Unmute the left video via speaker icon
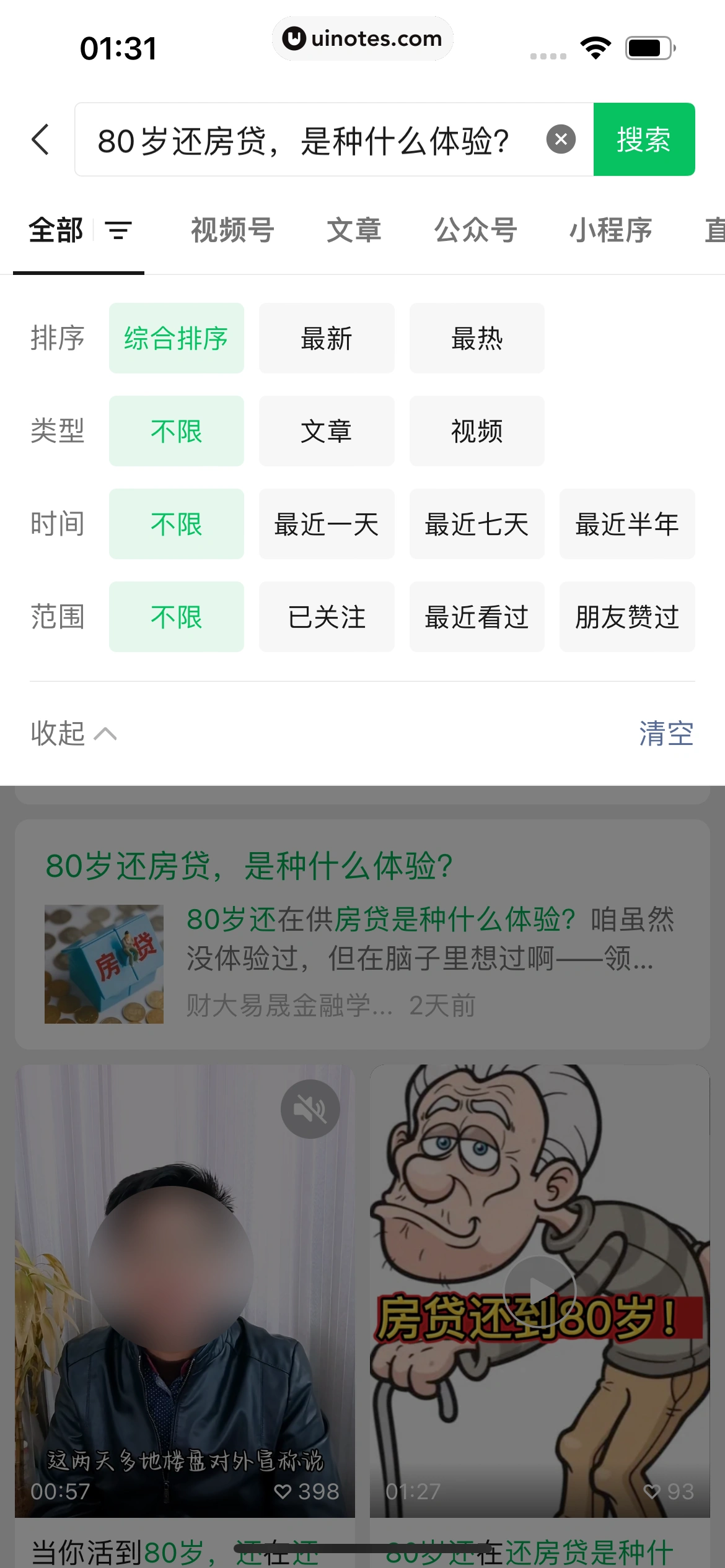Screen dimensions: 725x1568 coord(310,1108)
